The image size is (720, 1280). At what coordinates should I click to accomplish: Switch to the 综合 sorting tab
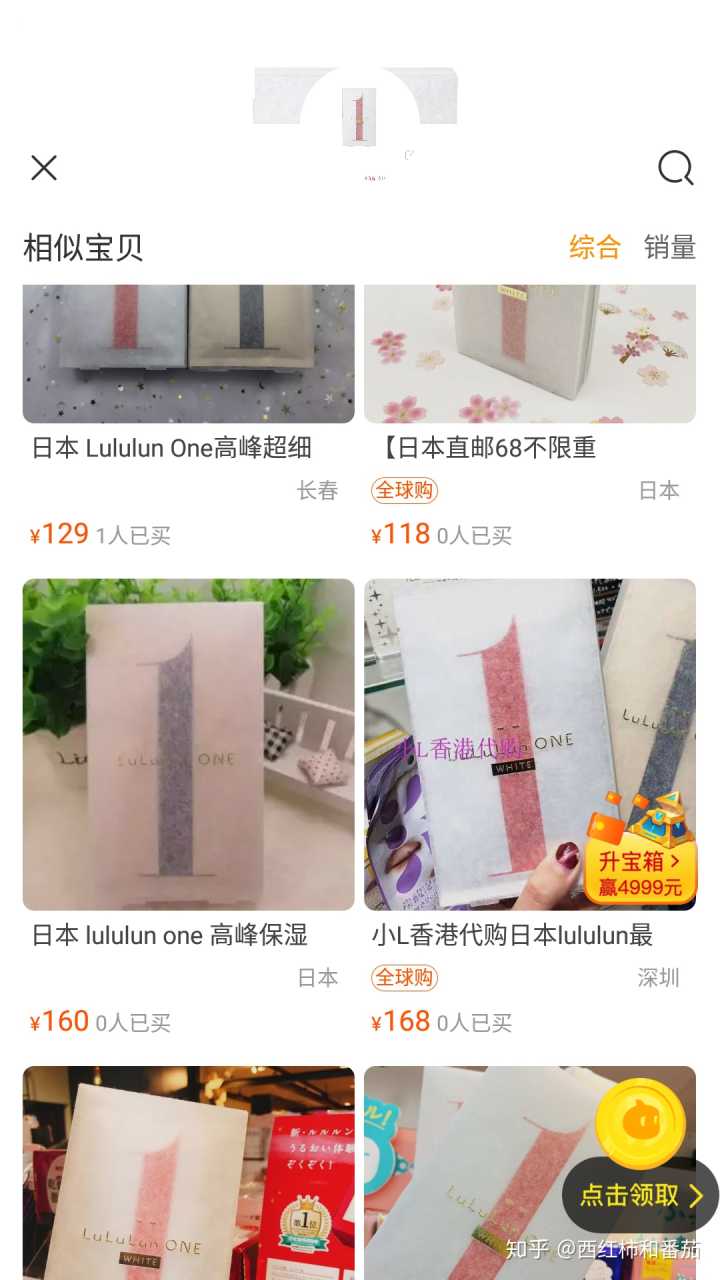(x=595, y=247)
